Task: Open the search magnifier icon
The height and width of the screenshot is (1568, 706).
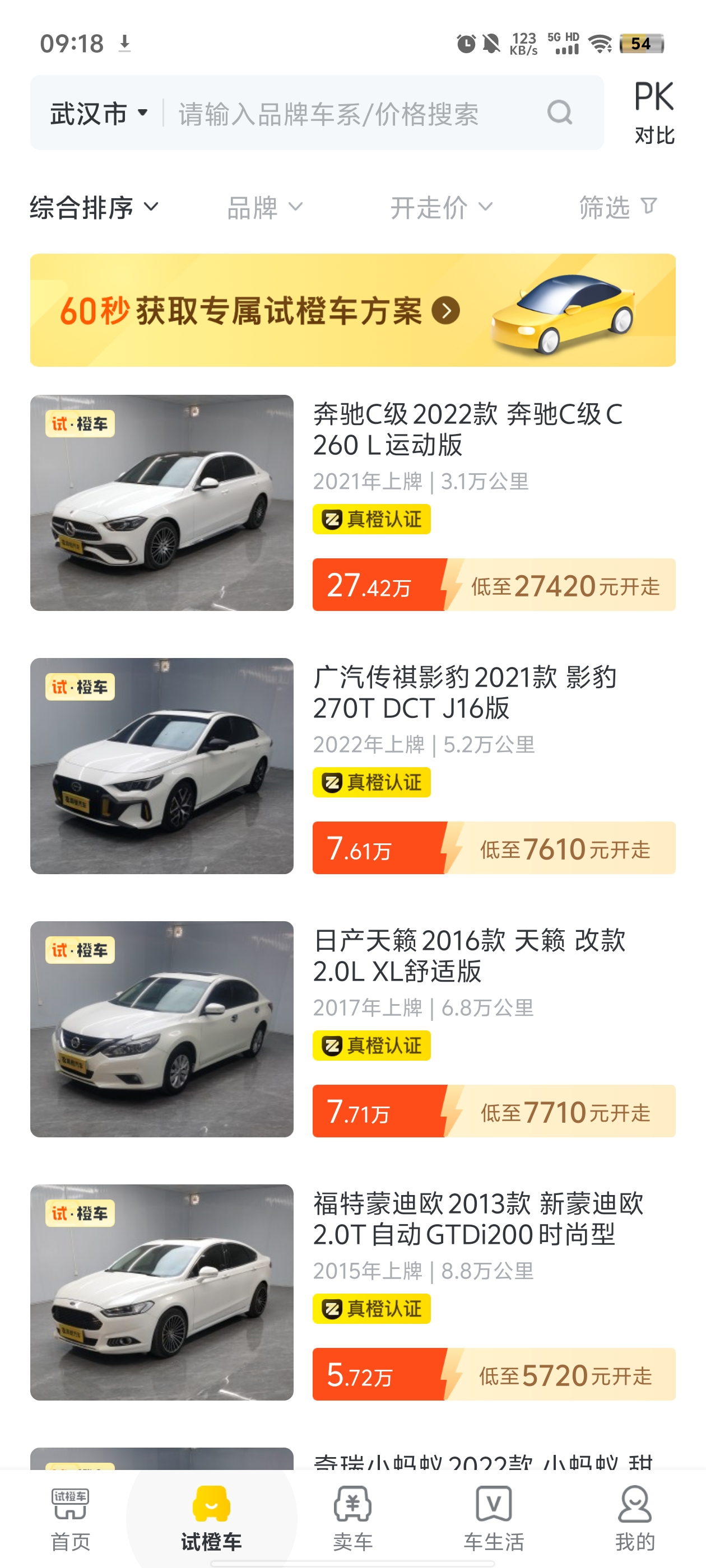Action: (560, 113)
